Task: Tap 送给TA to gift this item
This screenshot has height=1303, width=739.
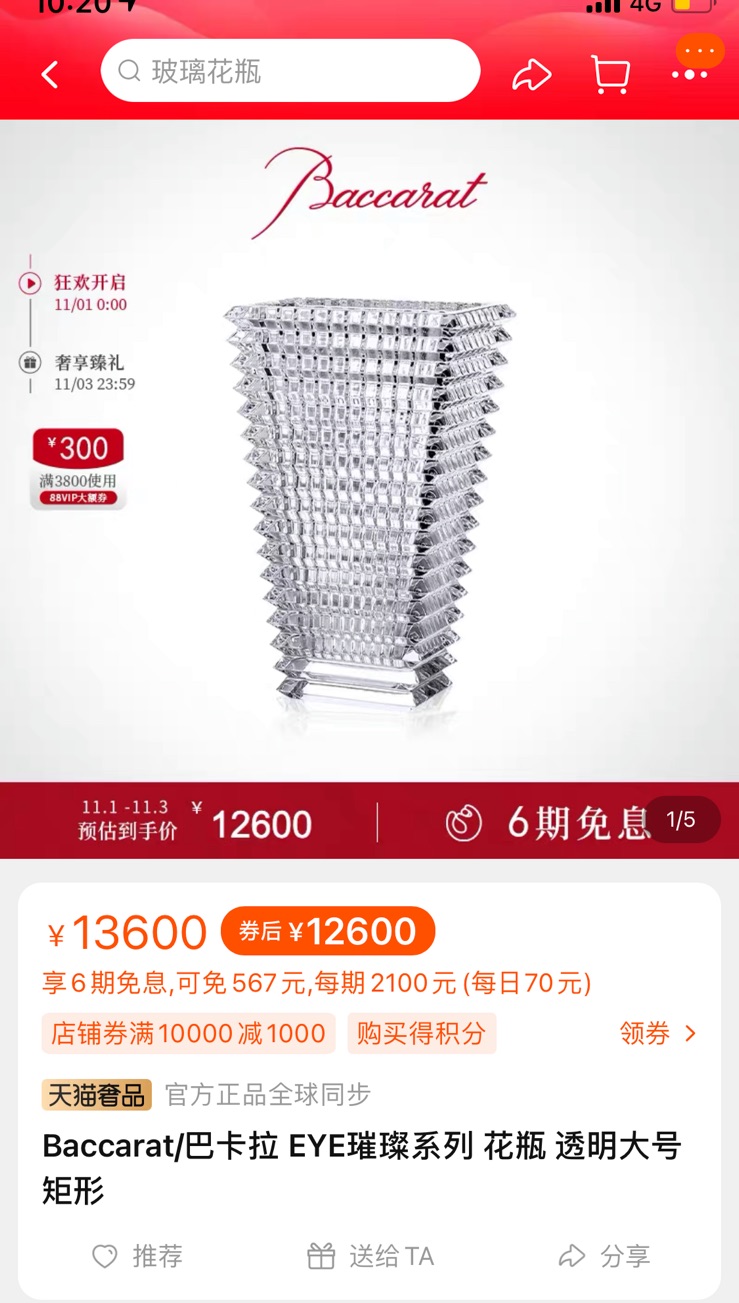Action: [370, 1256]
